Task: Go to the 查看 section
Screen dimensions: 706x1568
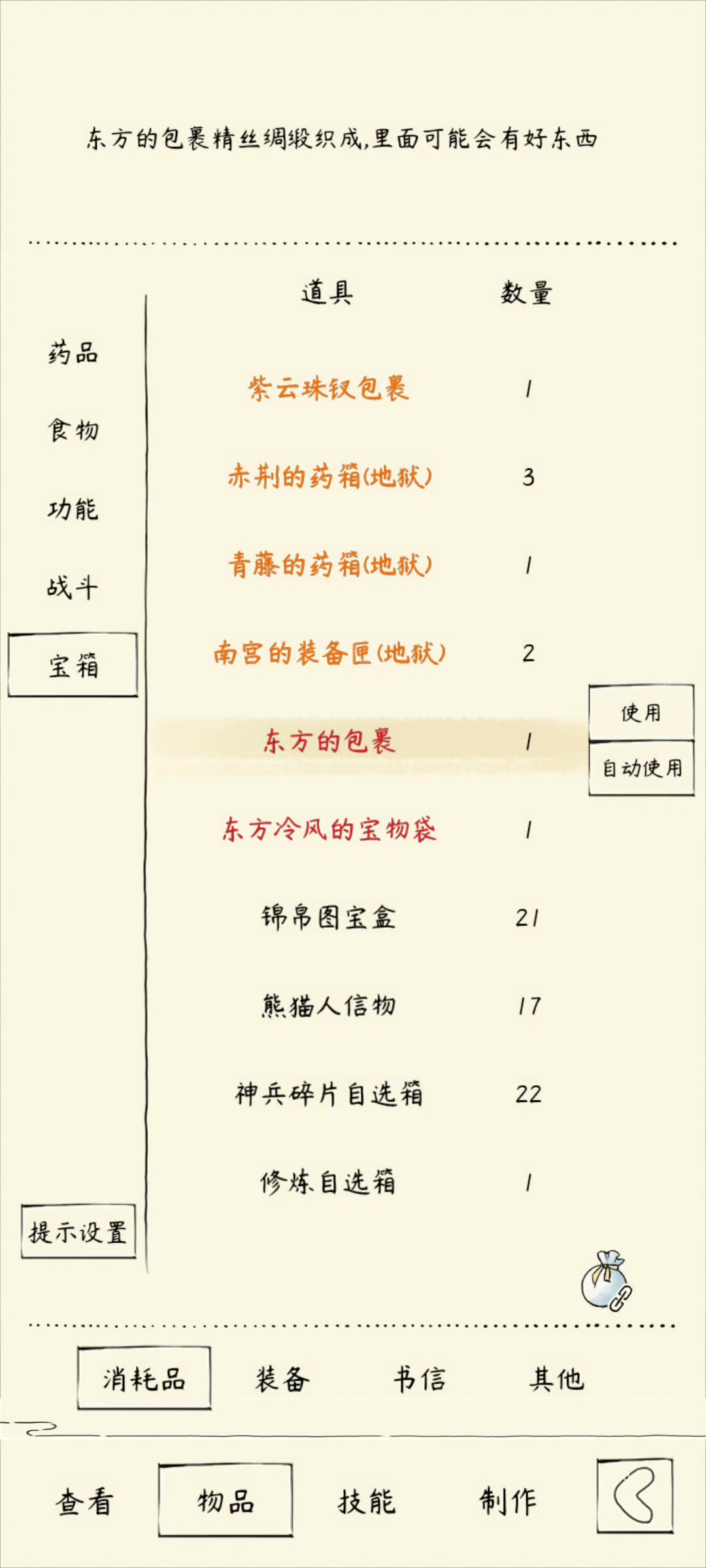Action: click(84, 1501)
